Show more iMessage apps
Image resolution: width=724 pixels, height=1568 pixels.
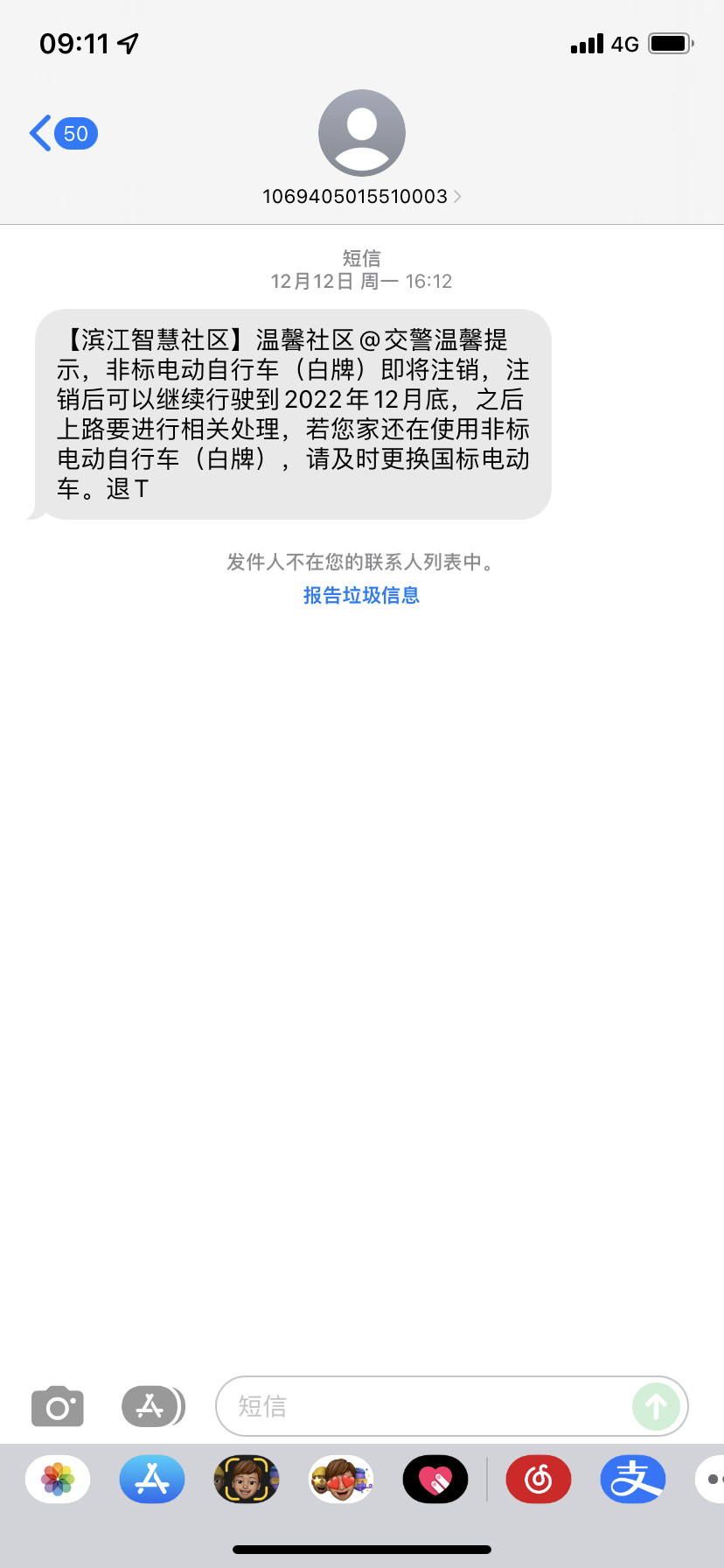(x=712, y=1480)
